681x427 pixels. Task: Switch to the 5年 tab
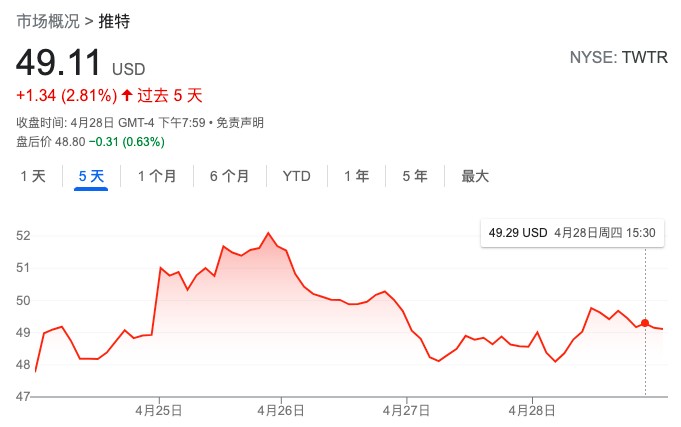[415, 176]
